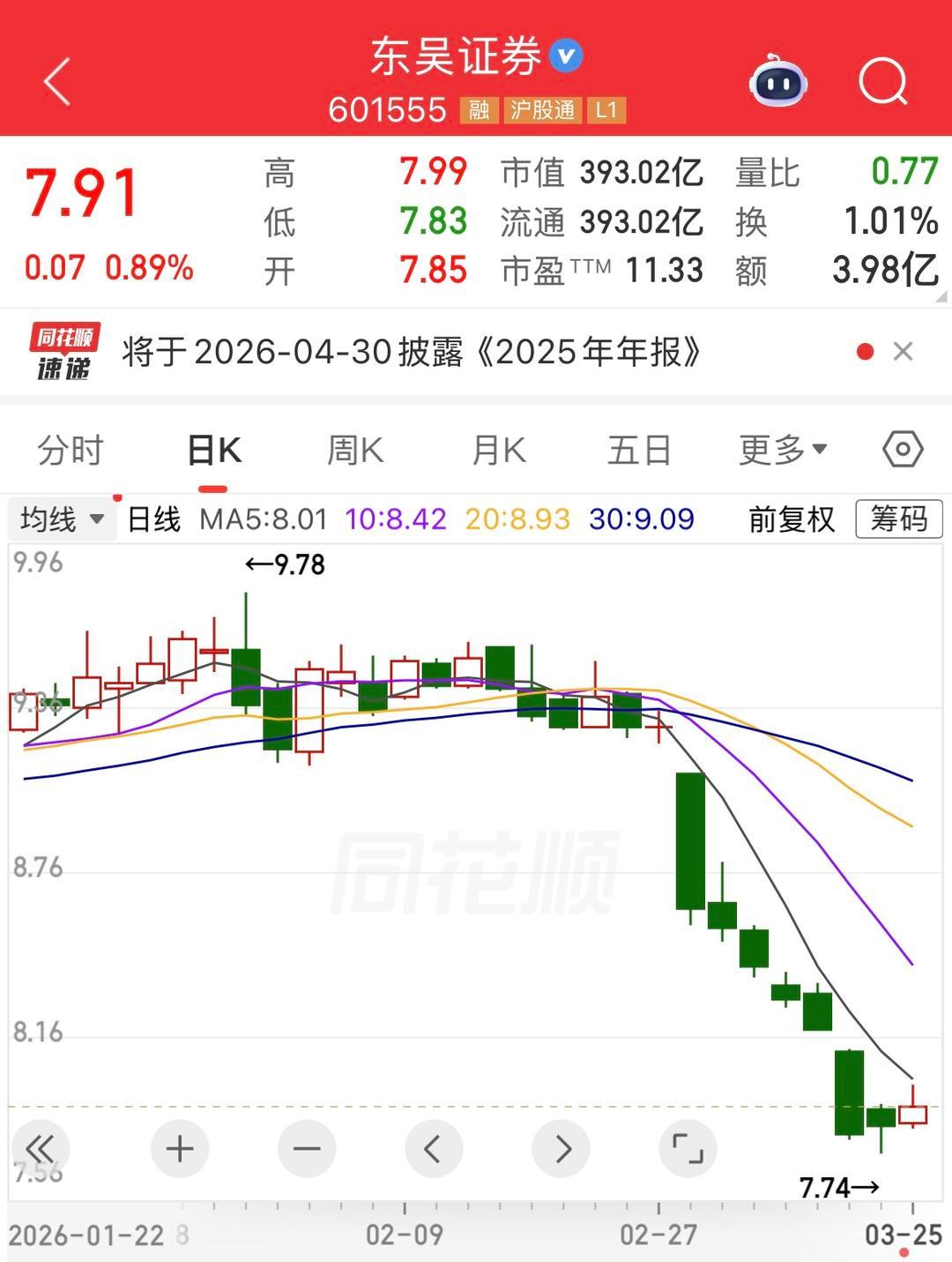
Task: Dismiss the 同花顺速递 announcement banner
Action: (903, 352)
